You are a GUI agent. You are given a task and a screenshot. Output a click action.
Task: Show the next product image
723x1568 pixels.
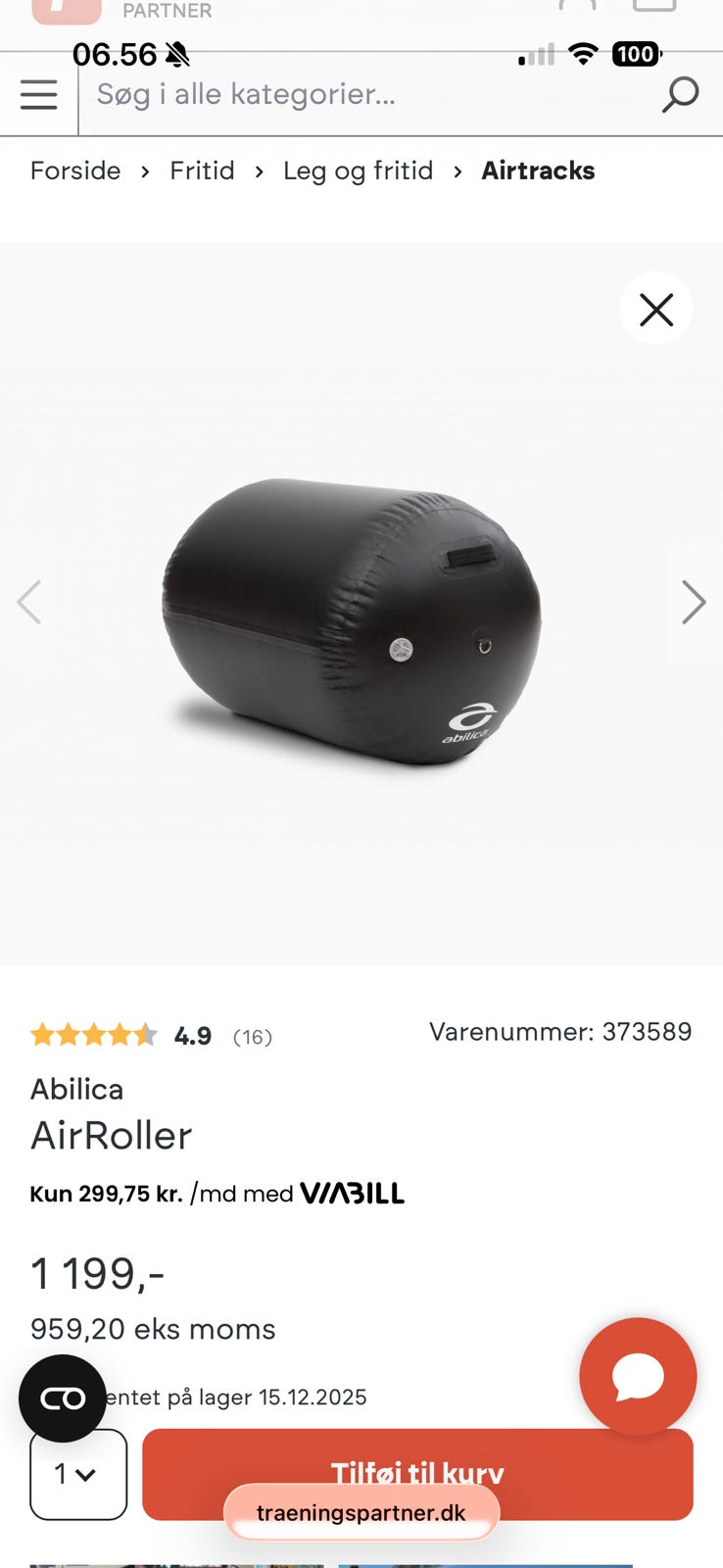point(694,602)
